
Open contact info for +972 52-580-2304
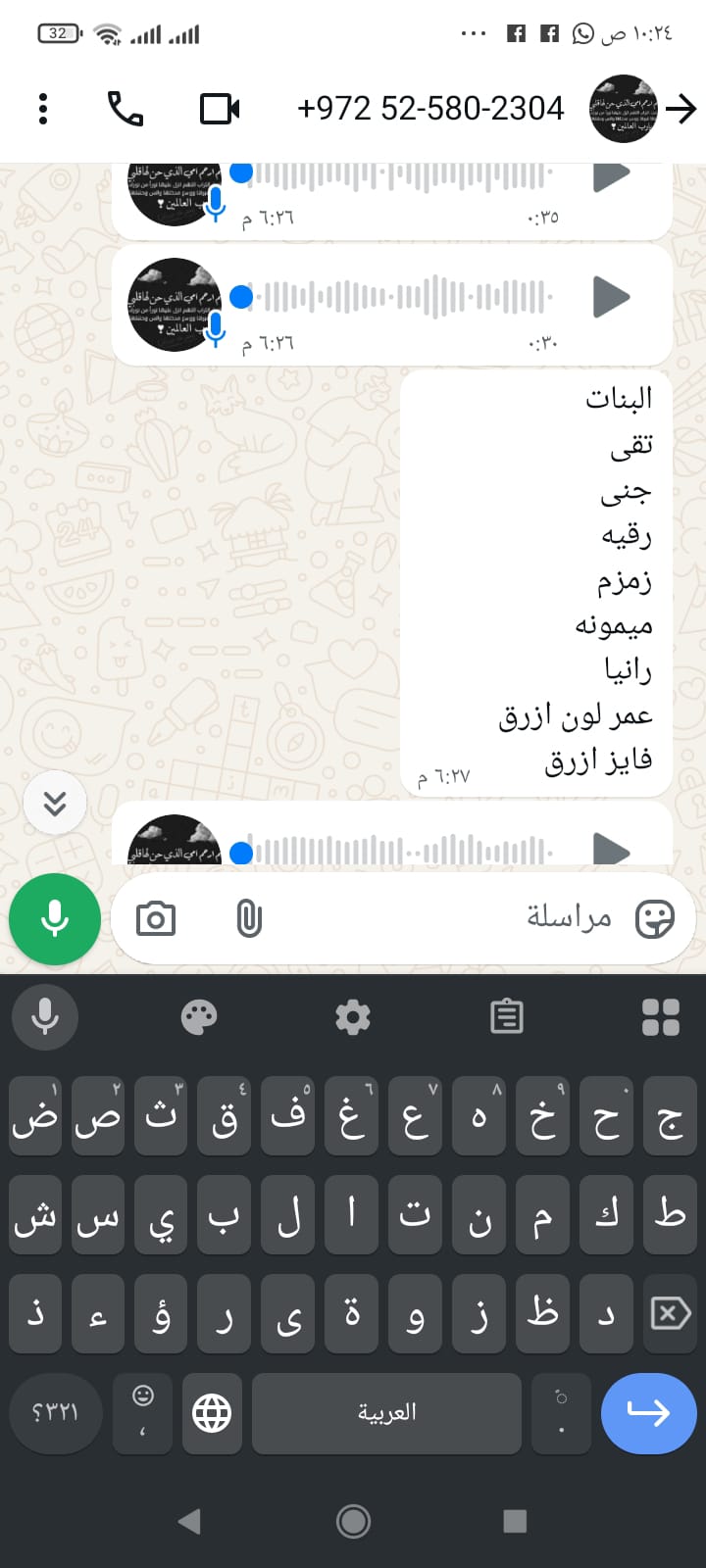coord(429,109)
